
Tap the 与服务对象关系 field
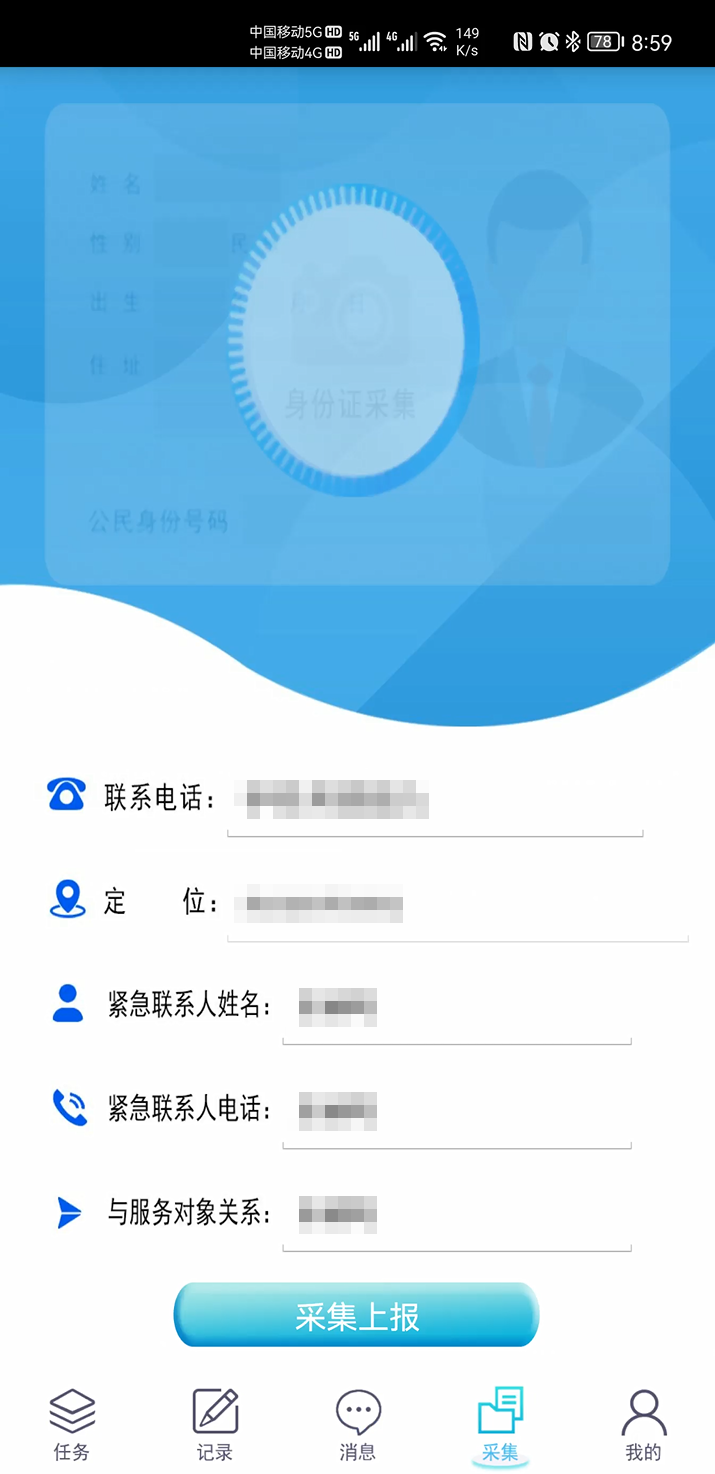[x=456, y=1217]
